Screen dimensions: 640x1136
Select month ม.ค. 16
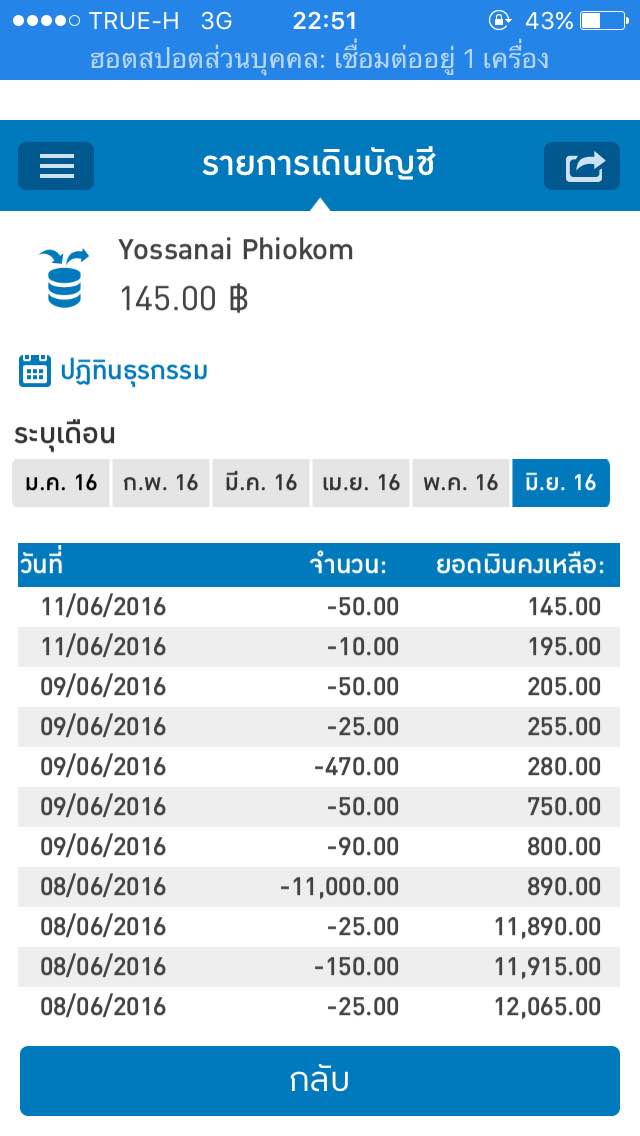(x=61, y=483)
